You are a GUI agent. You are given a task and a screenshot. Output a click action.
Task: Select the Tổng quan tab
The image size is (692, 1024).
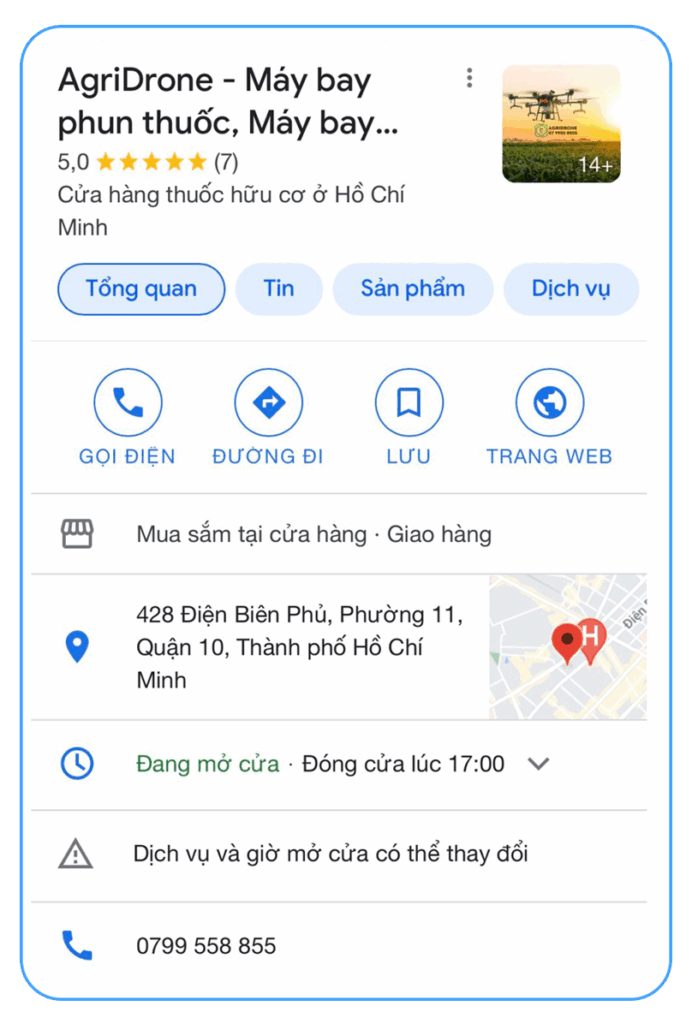click(141, 289)
